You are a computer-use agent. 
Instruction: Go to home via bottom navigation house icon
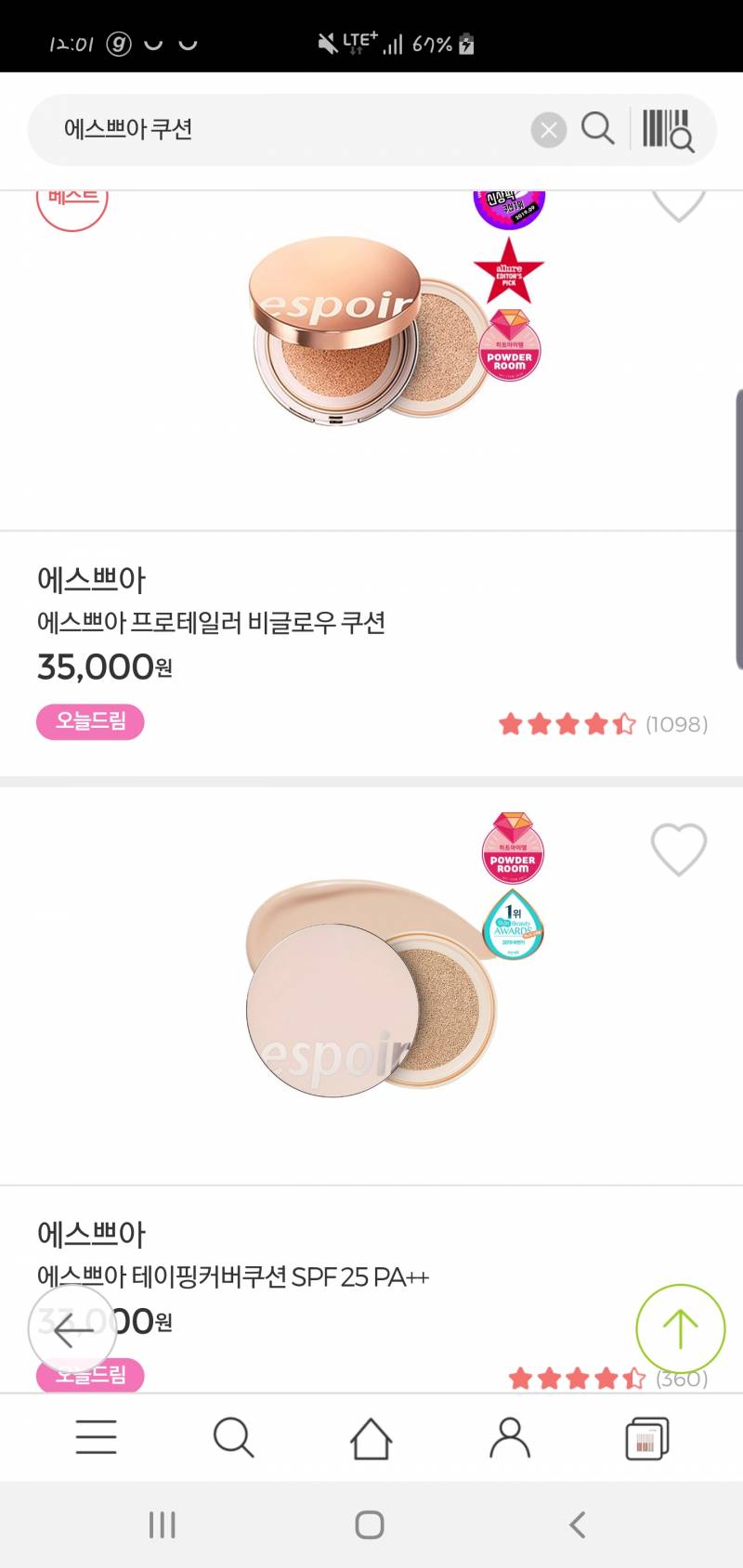tap(371, 1437)
